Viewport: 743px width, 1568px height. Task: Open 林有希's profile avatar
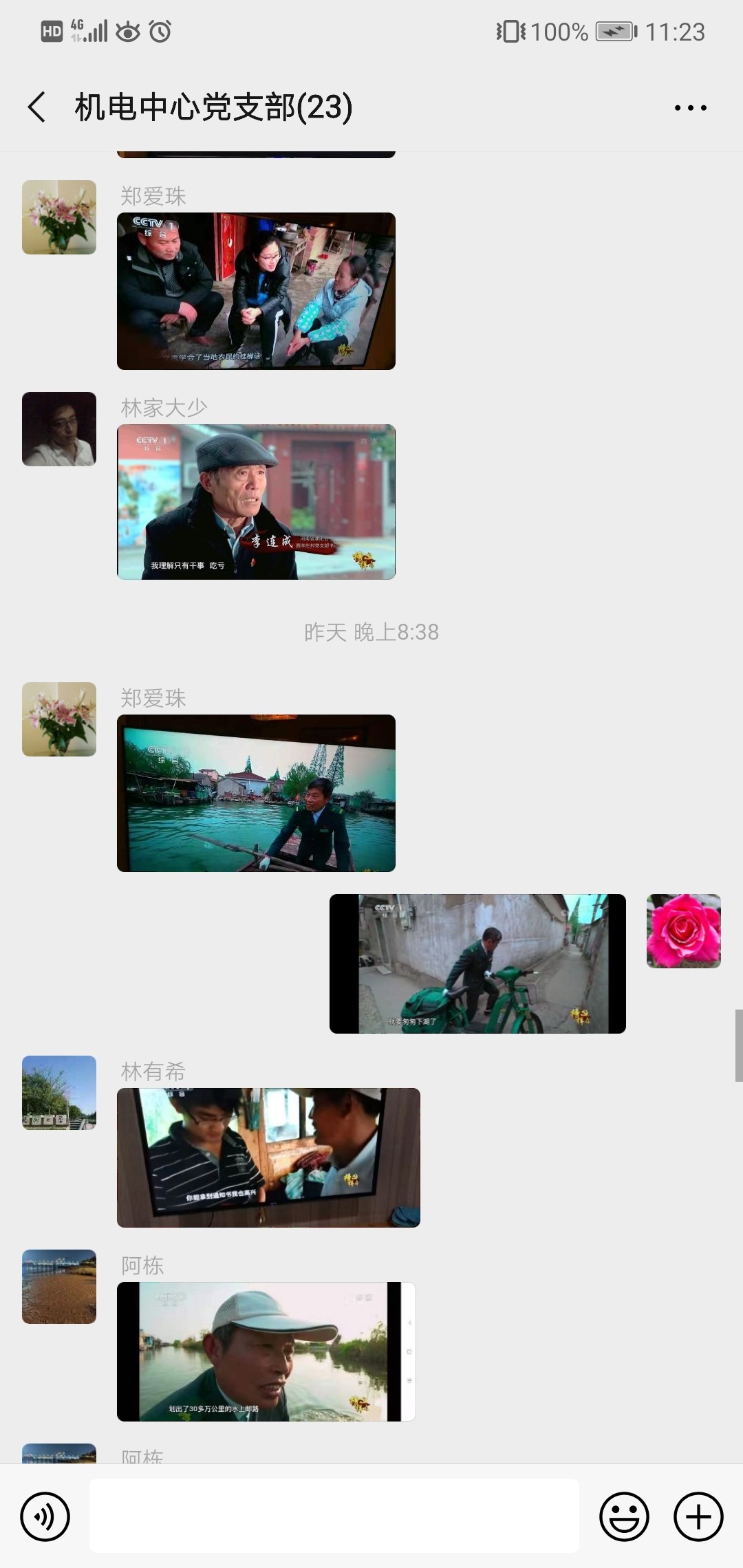click(x=59, y=1093)
